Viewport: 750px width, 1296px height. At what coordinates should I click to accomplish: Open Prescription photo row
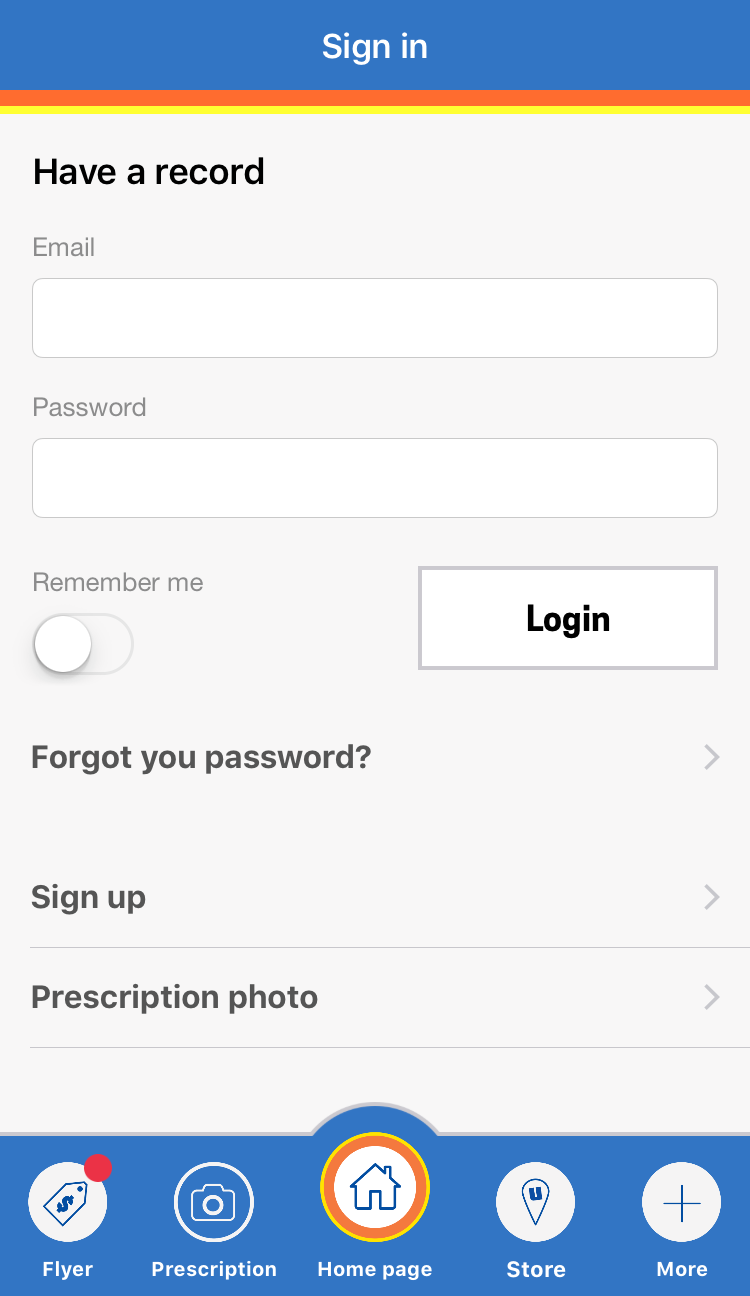tap(375, 997)
